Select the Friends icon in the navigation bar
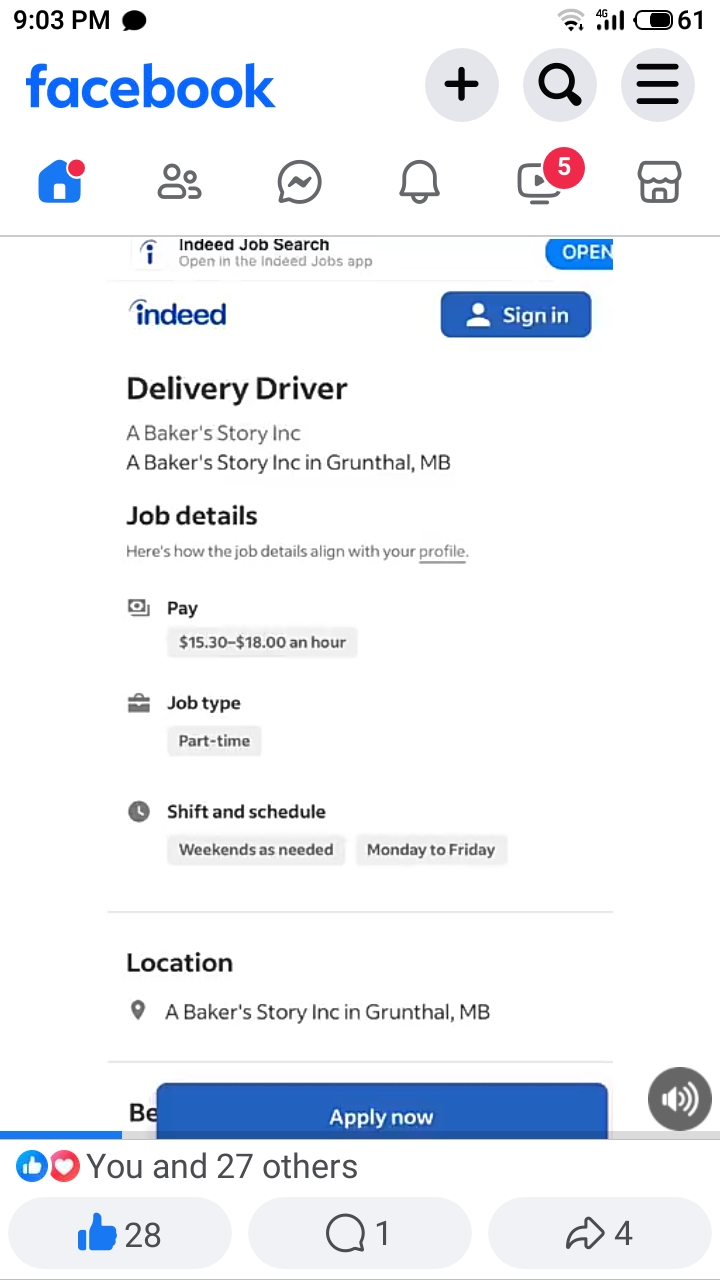This screenshot has height=1280, width=720. pyautogui.click(x=179, y=181)
